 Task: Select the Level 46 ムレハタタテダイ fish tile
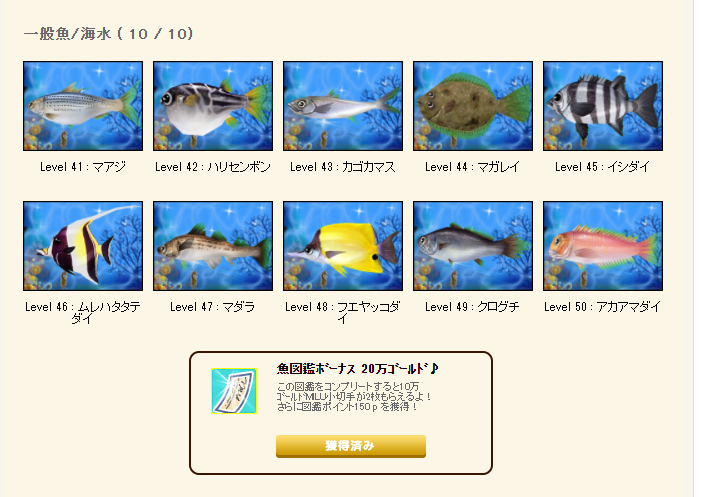pos(83,246)
